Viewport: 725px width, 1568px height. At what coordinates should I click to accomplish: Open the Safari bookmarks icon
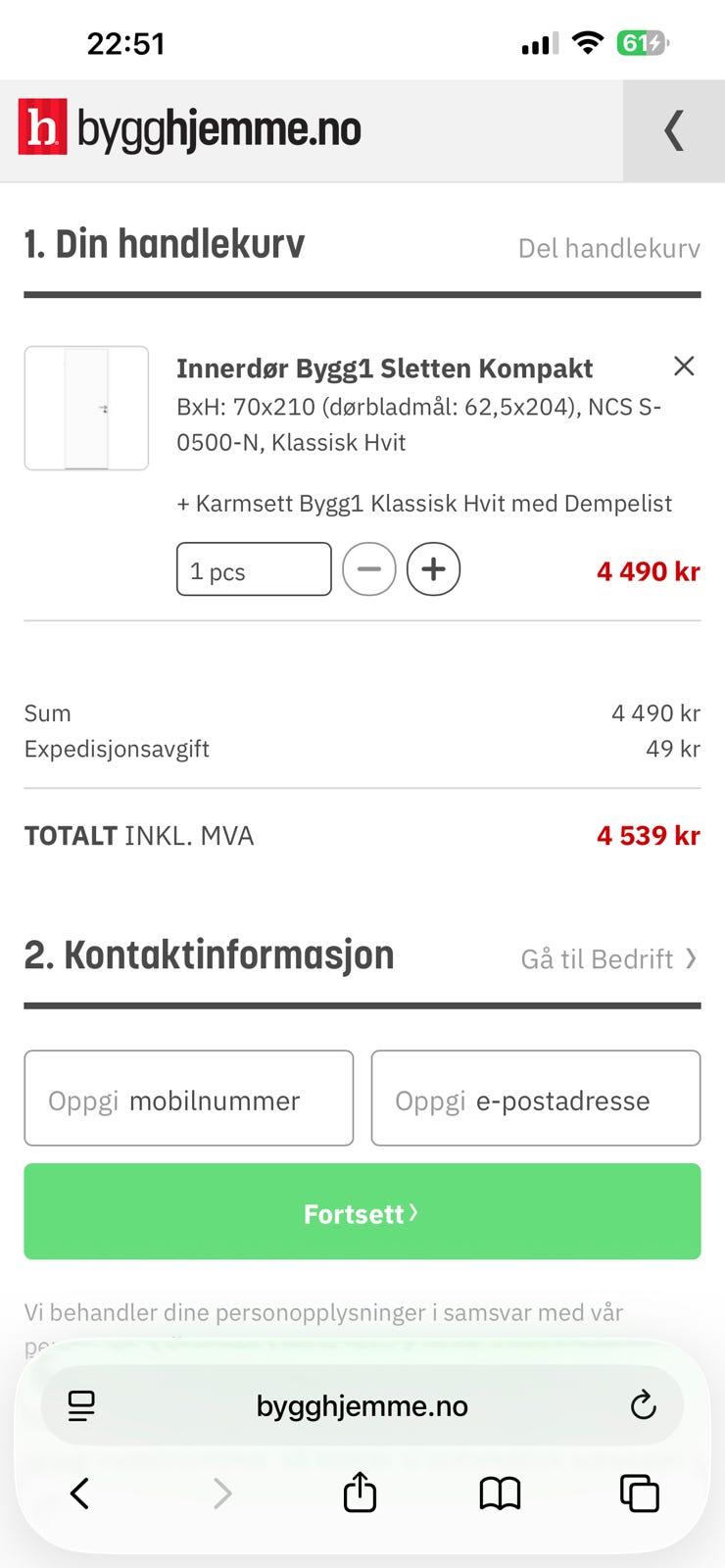500,1494
